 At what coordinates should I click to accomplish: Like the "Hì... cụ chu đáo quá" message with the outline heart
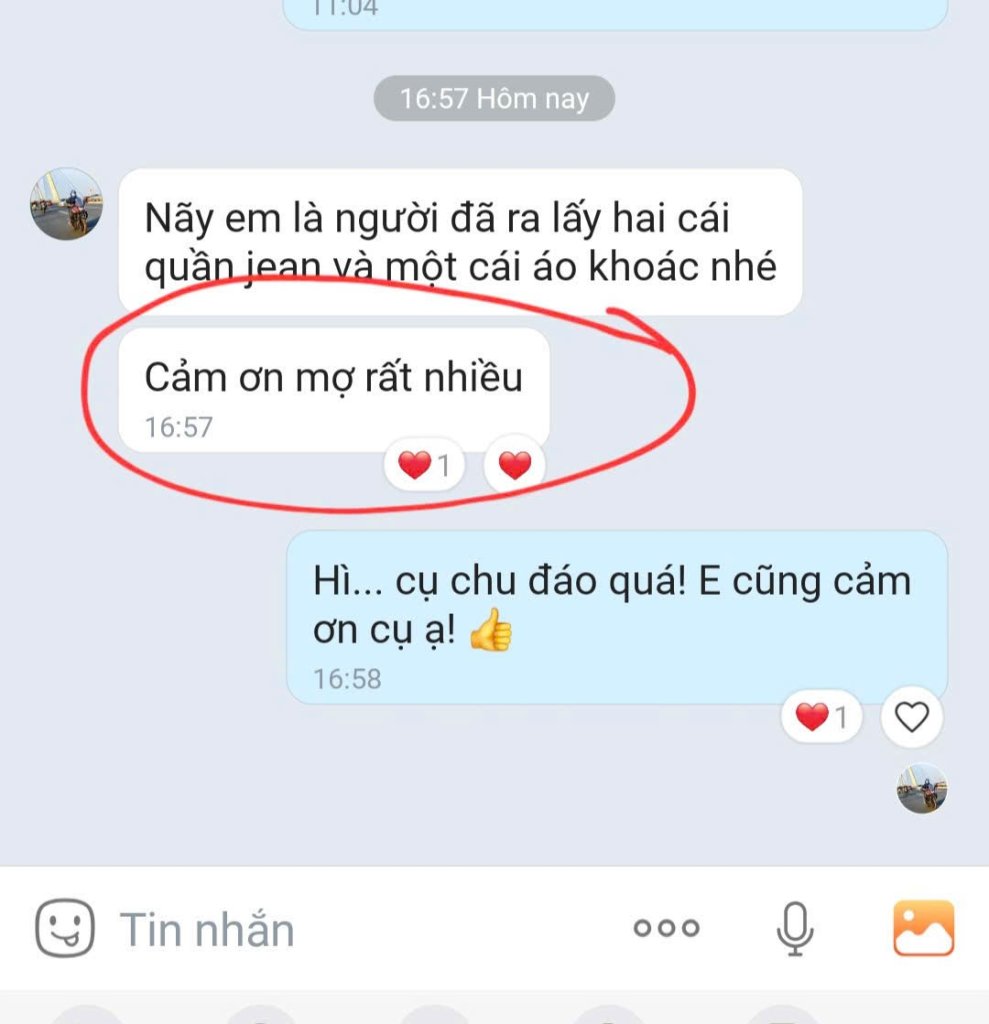(911, 717)
